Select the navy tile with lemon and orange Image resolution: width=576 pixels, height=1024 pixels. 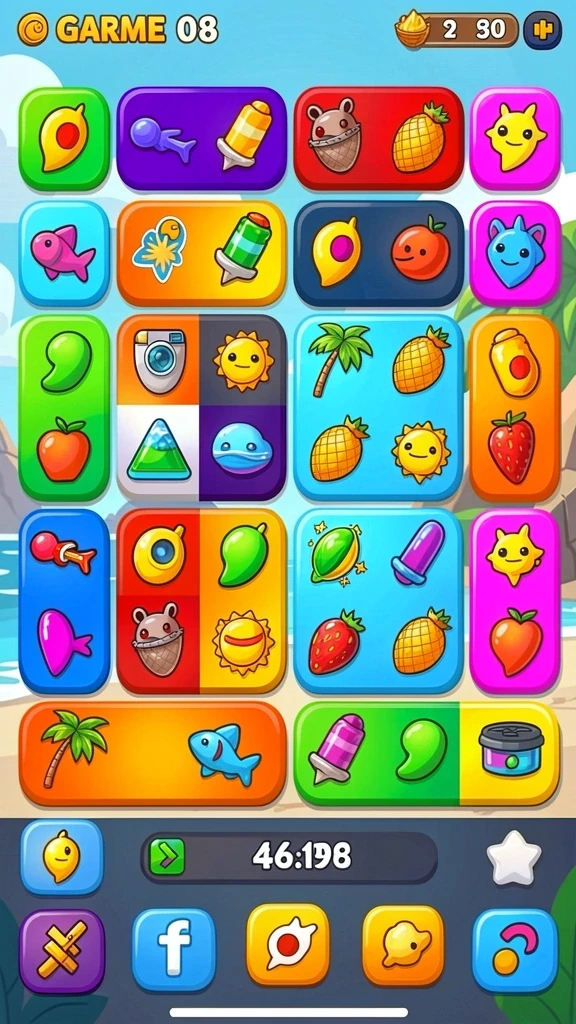pos(379,253)
